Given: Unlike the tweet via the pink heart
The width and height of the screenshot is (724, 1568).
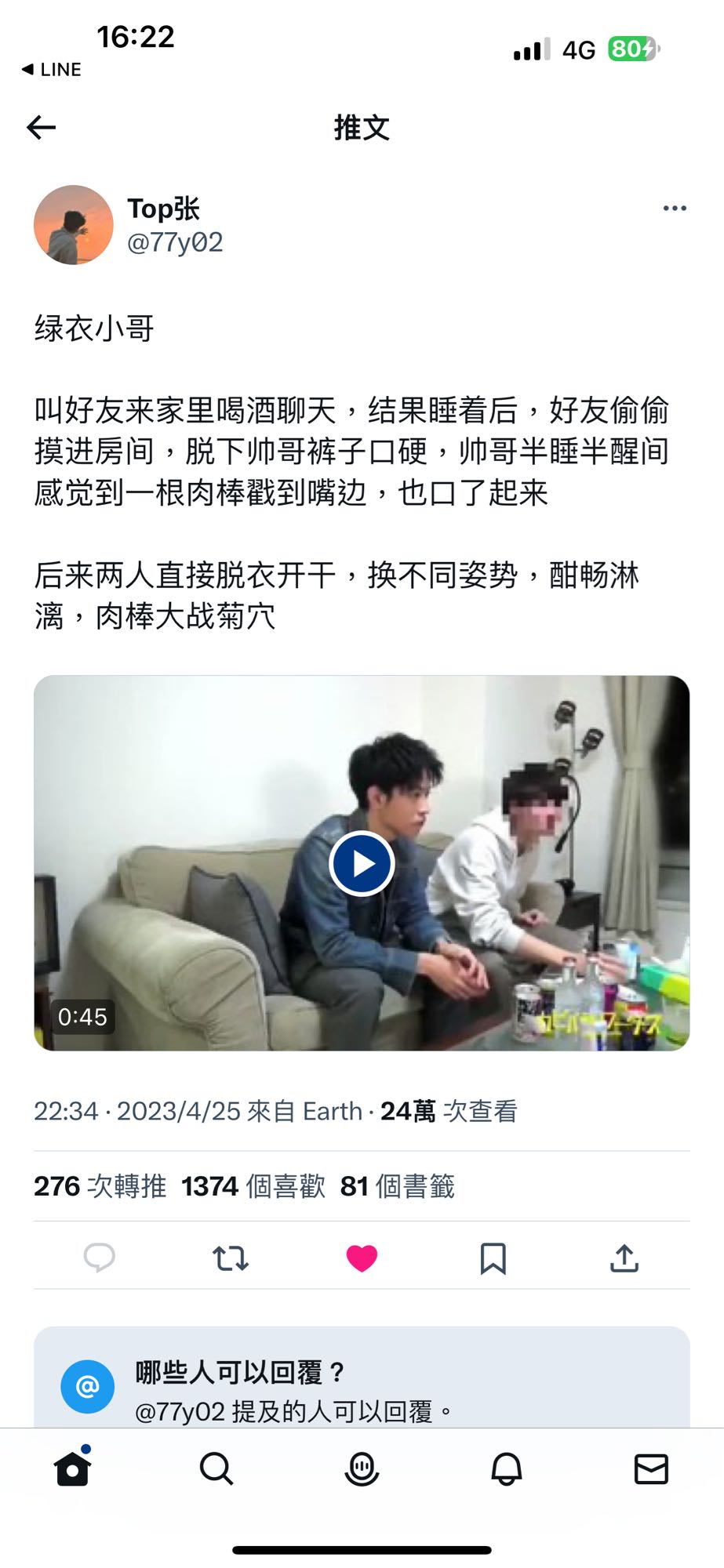Looking at the screenshot, I should point(362,1258).
